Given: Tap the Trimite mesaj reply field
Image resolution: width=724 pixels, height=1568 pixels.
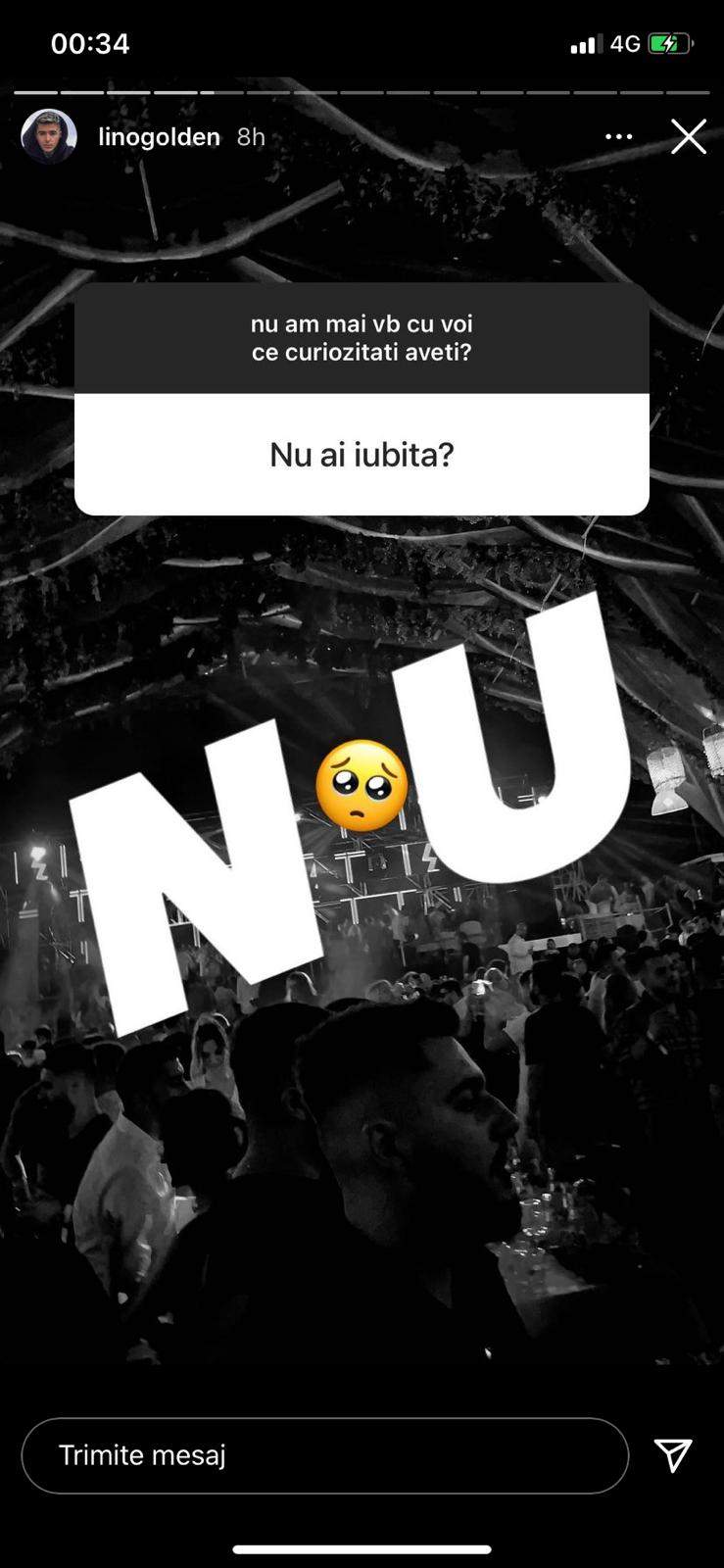Looking at the screenshot, I should tap(324, 1455).
